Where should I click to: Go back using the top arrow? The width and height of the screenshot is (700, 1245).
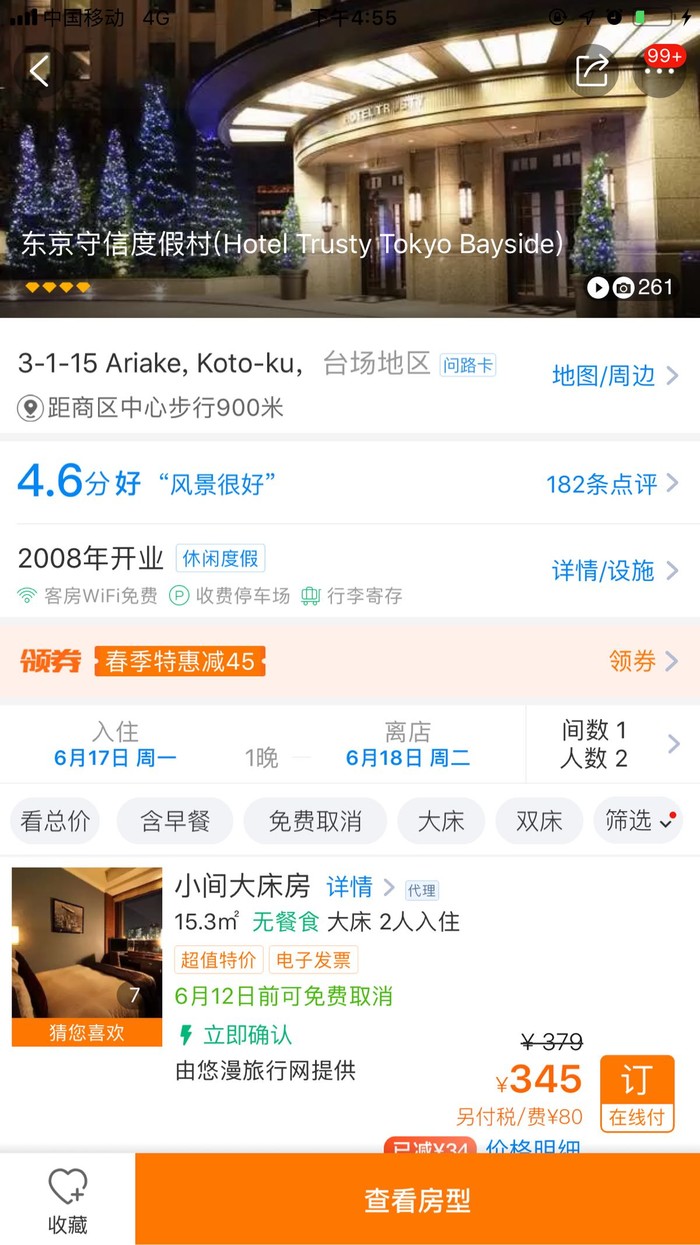pyautogui.click(x=39, y=71)
